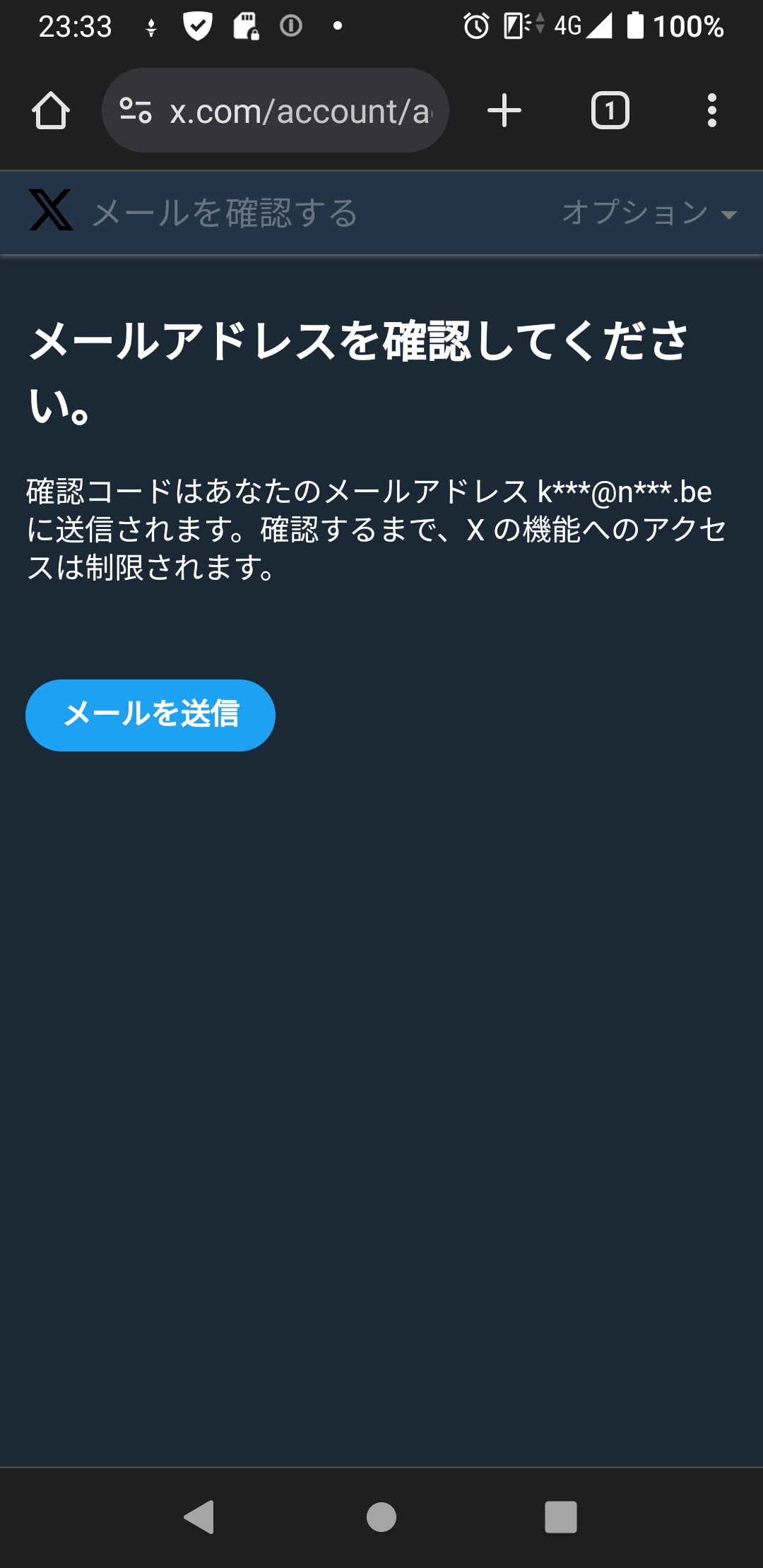The image size is (763, 1568).
Task: Expand the オプション dropdown
Action: point(649,213)
